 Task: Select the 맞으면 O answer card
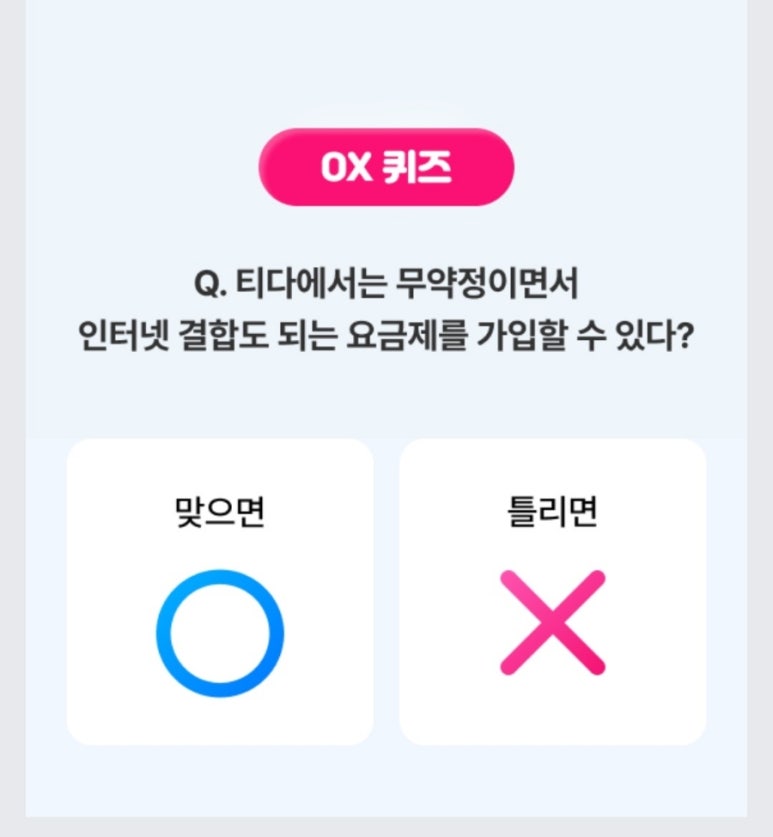(220, 592)
